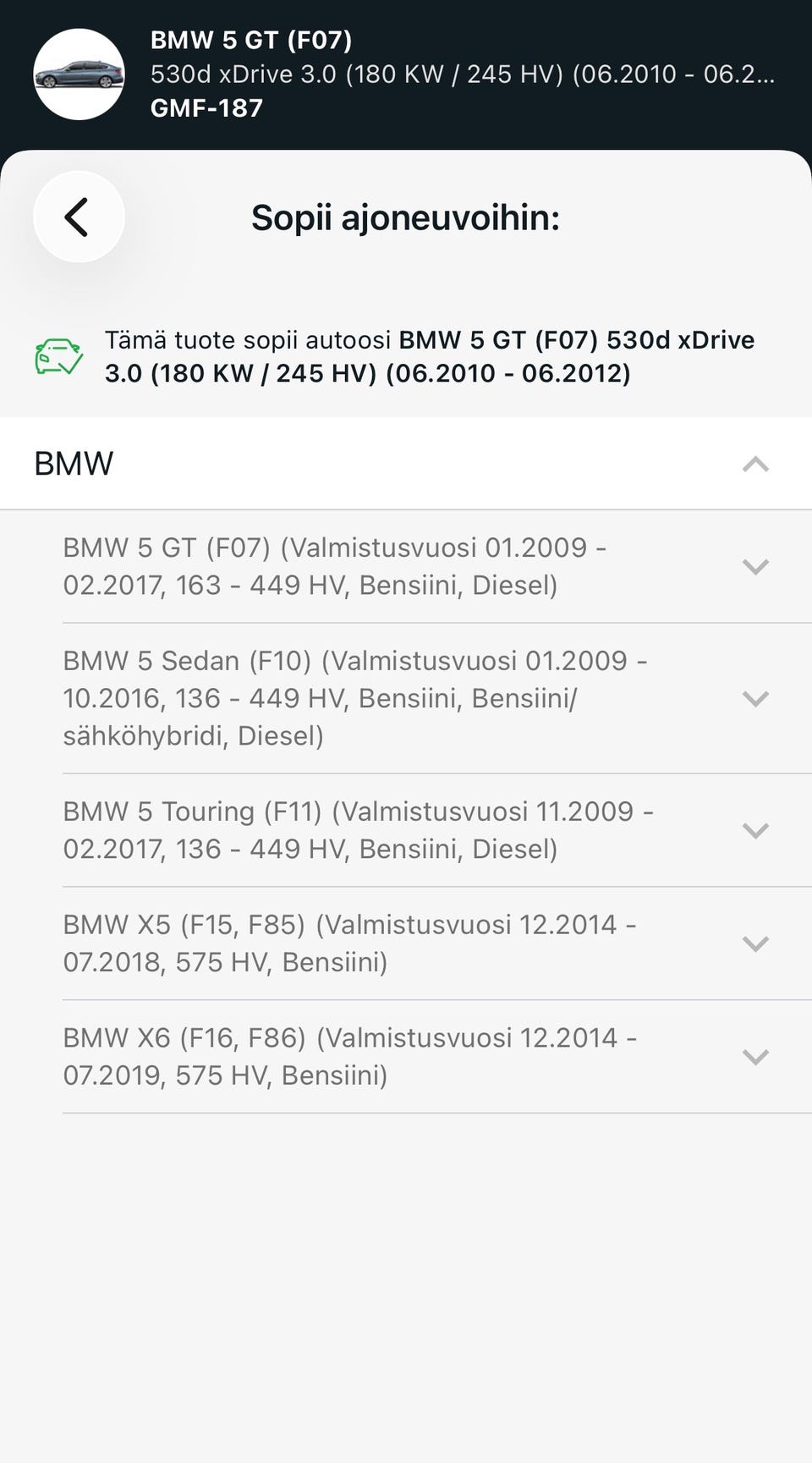This screenshot has width=812, height=1463.
Task: Expand the BMW 5 GT (F07) row
Action: [754, 566]
